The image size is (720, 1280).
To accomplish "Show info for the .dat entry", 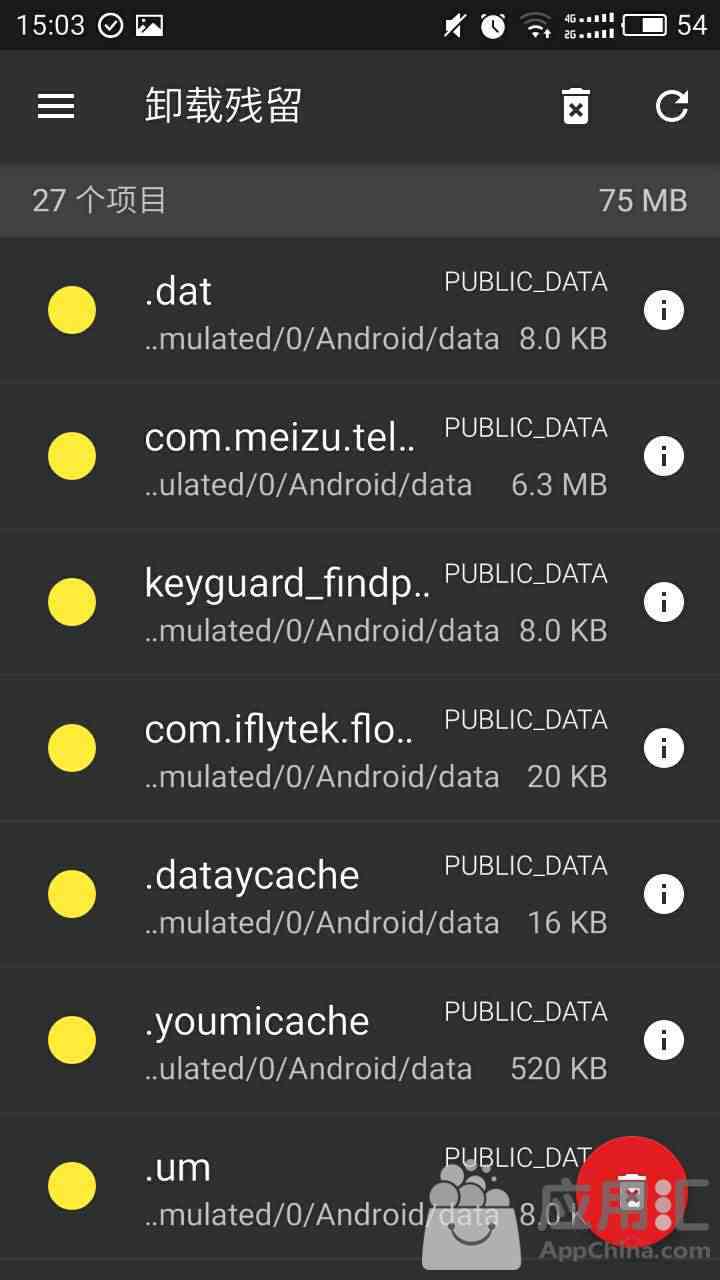I will 664,310.
